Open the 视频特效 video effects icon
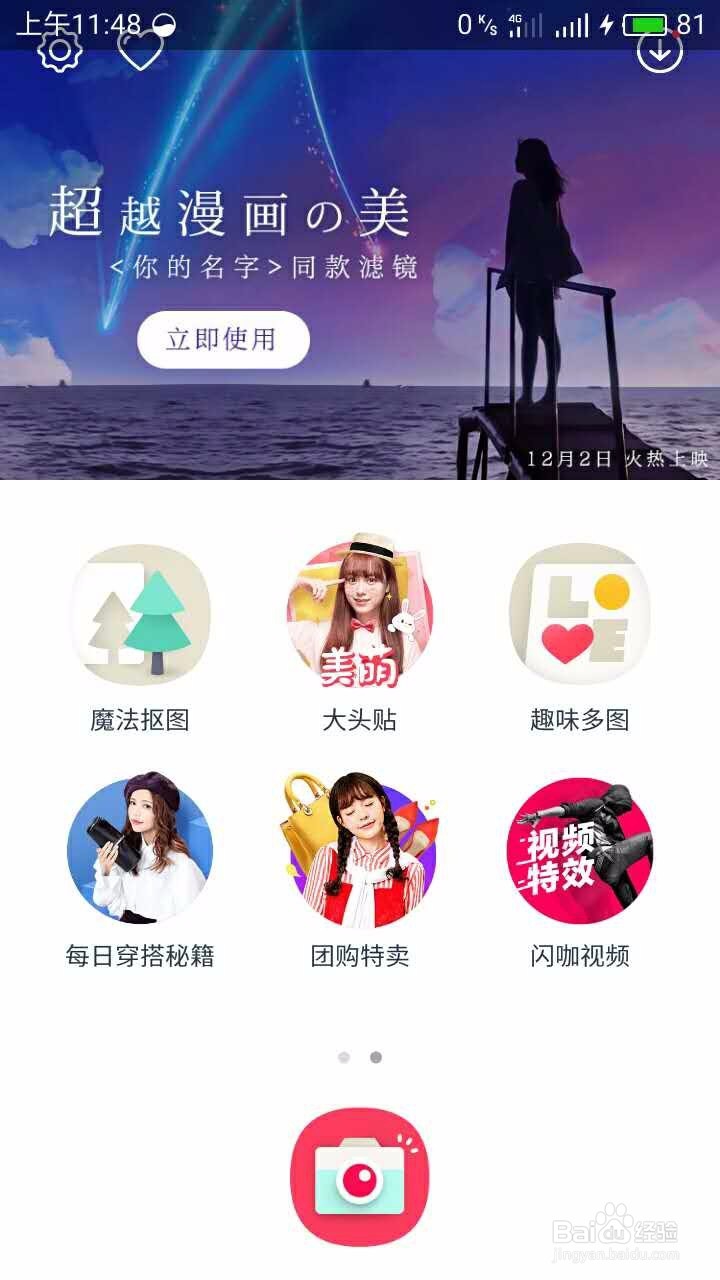Image resolution: width=720 pixels, height=1280 pixels. (x=580, y=851)
